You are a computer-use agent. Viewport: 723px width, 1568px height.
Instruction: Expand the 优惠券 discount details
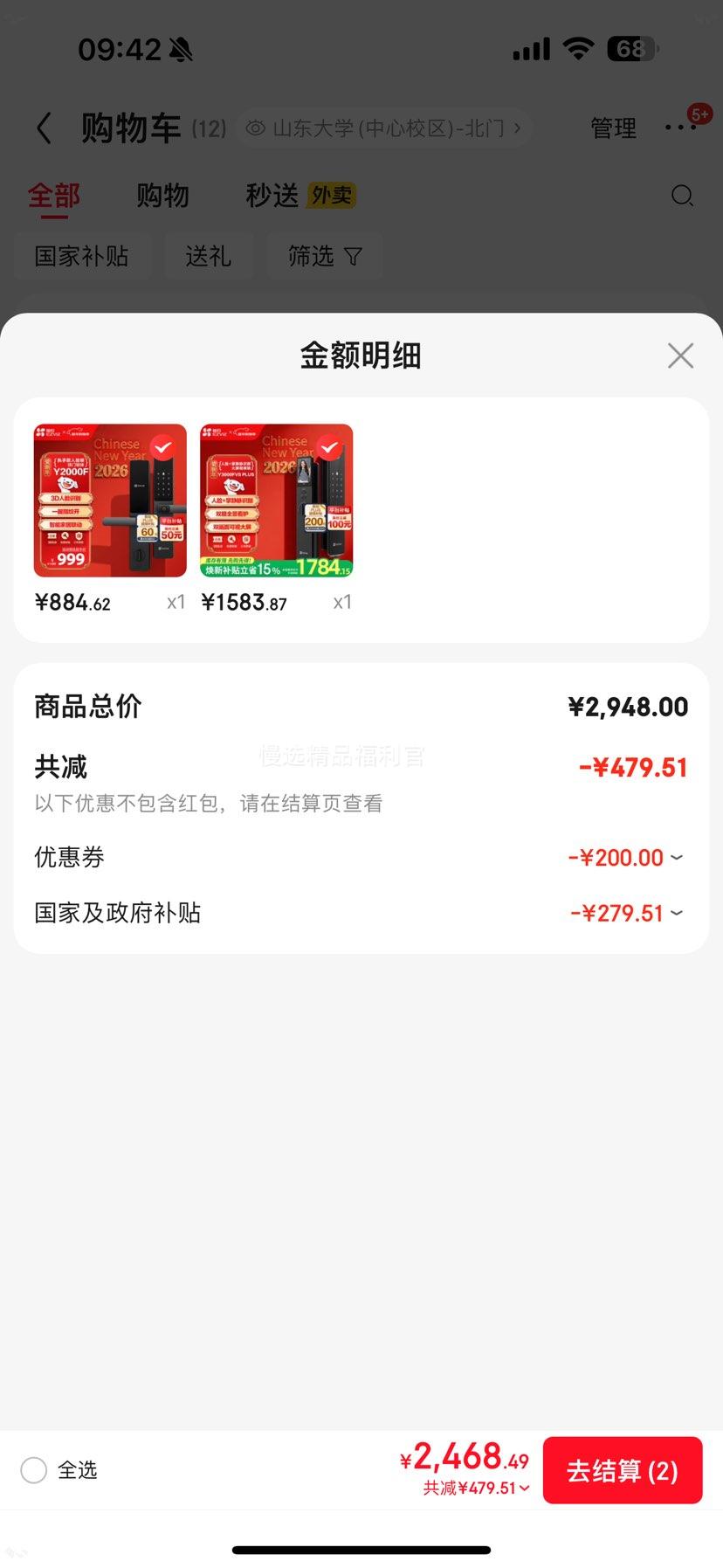pyautogui.click(x=677, y=858)
